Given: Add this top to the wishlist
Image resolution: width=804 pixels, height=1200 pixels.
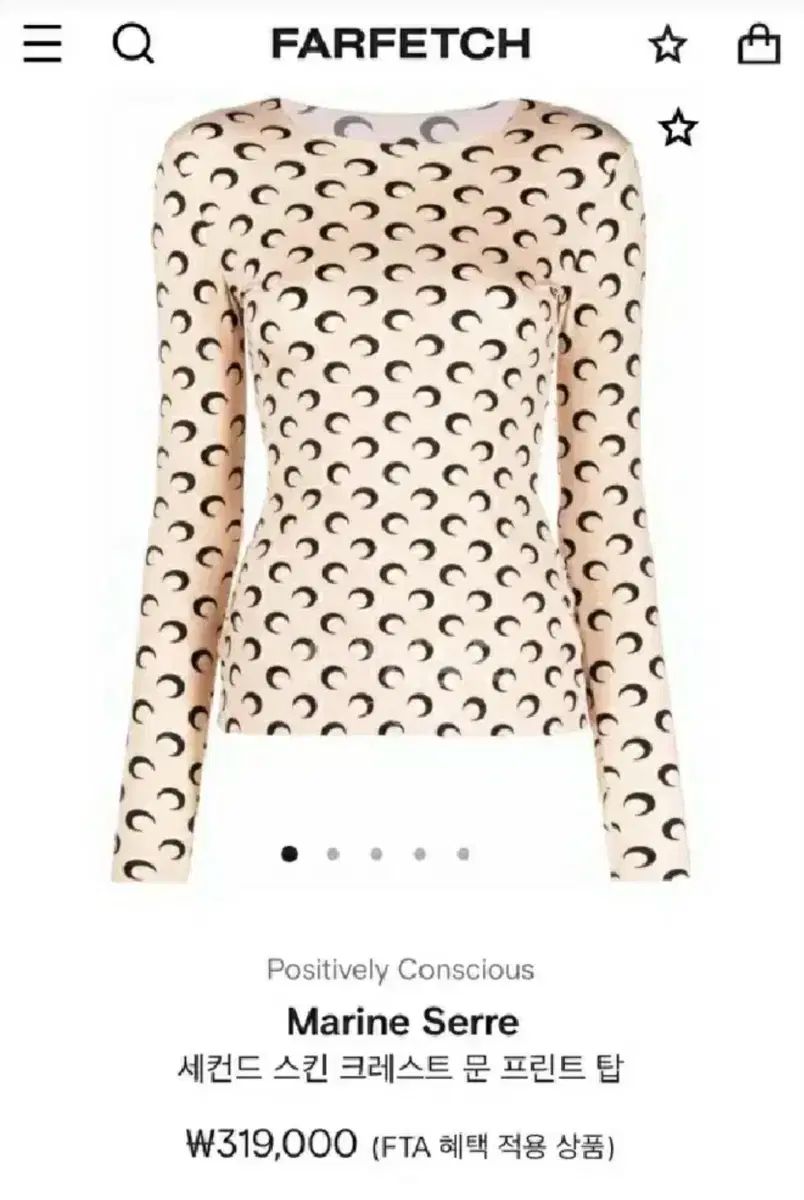Looking at the screenshot, I should [x=677, y=128].
